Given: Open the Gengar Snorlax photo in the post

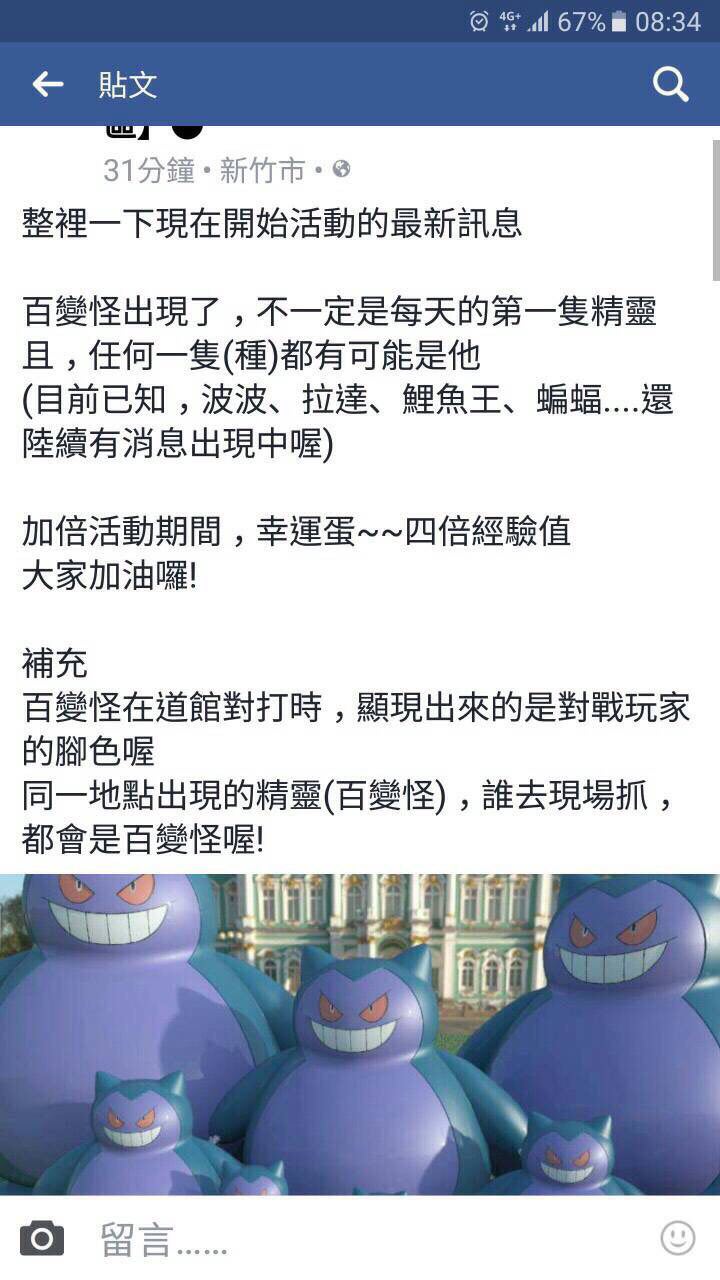Looking at the screenshot, I should tap(360, 1034).
